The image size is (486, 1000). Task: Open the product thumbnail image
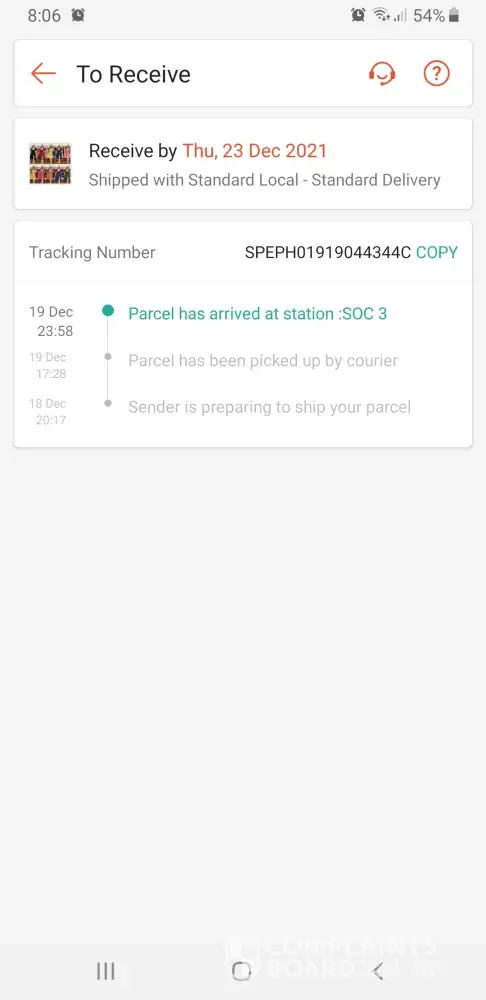[x=50, y=164]
